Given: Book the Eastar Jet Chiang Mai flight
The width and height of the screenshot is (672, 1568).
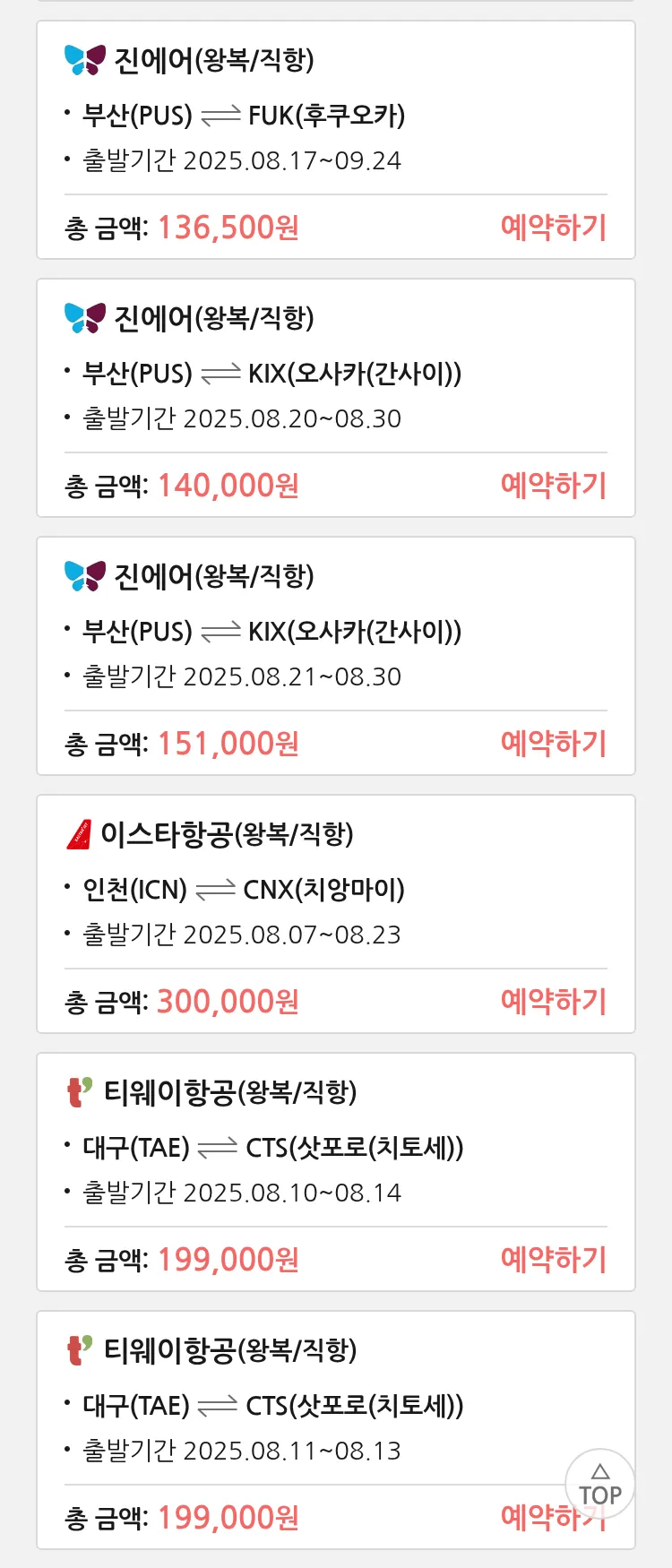Looking at the screenshot, I should pos(553,1002).
